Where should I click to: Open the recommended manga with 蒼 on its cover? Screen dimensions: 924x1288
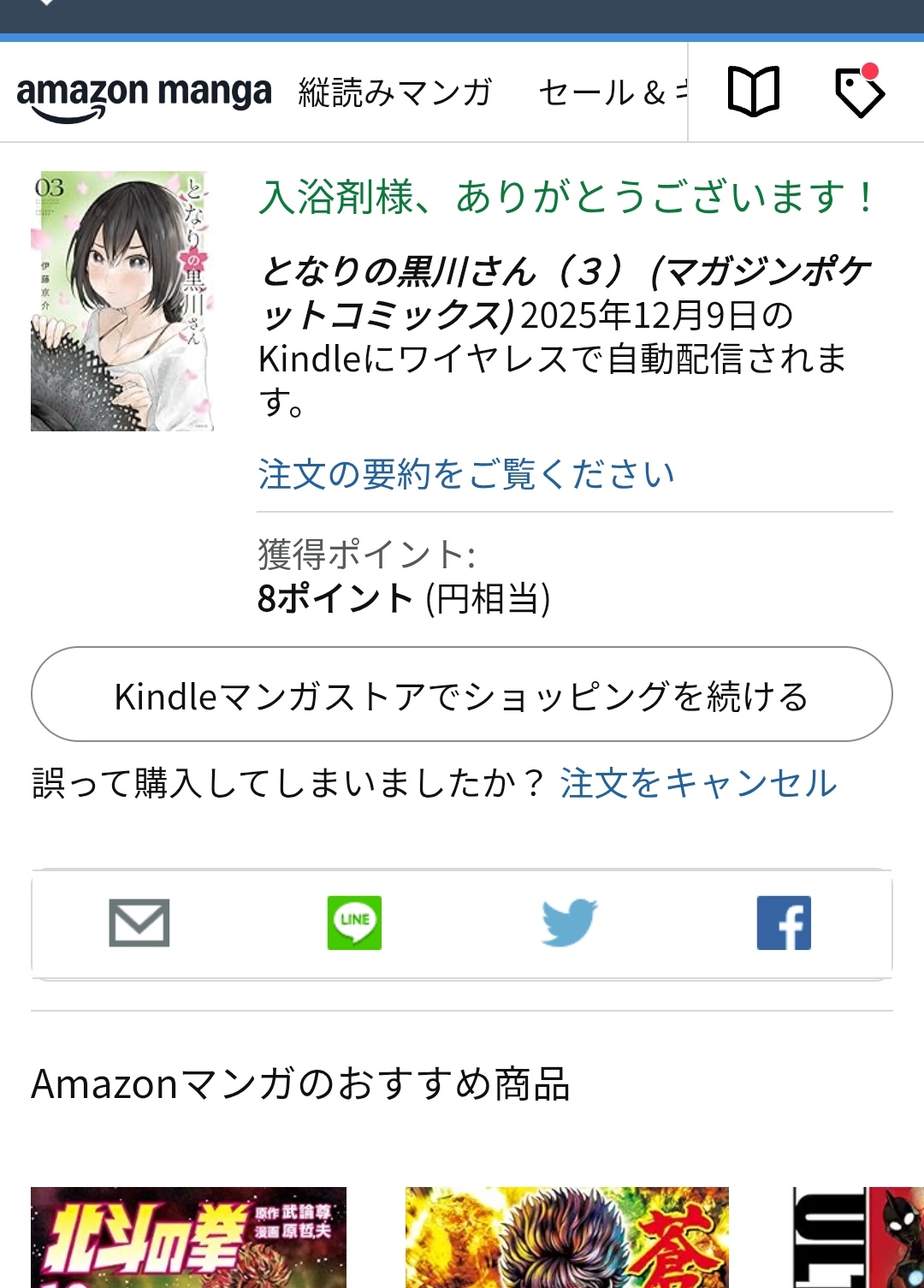point(566,1238)
